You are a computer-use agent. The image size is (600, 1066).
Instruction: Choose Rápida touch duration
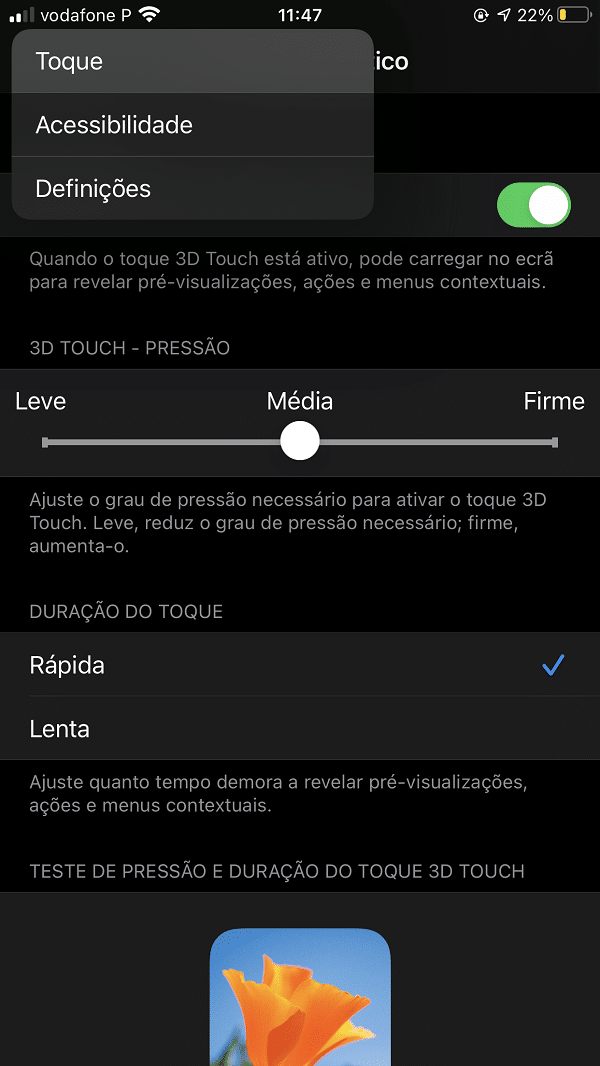[x=300, y=665]
